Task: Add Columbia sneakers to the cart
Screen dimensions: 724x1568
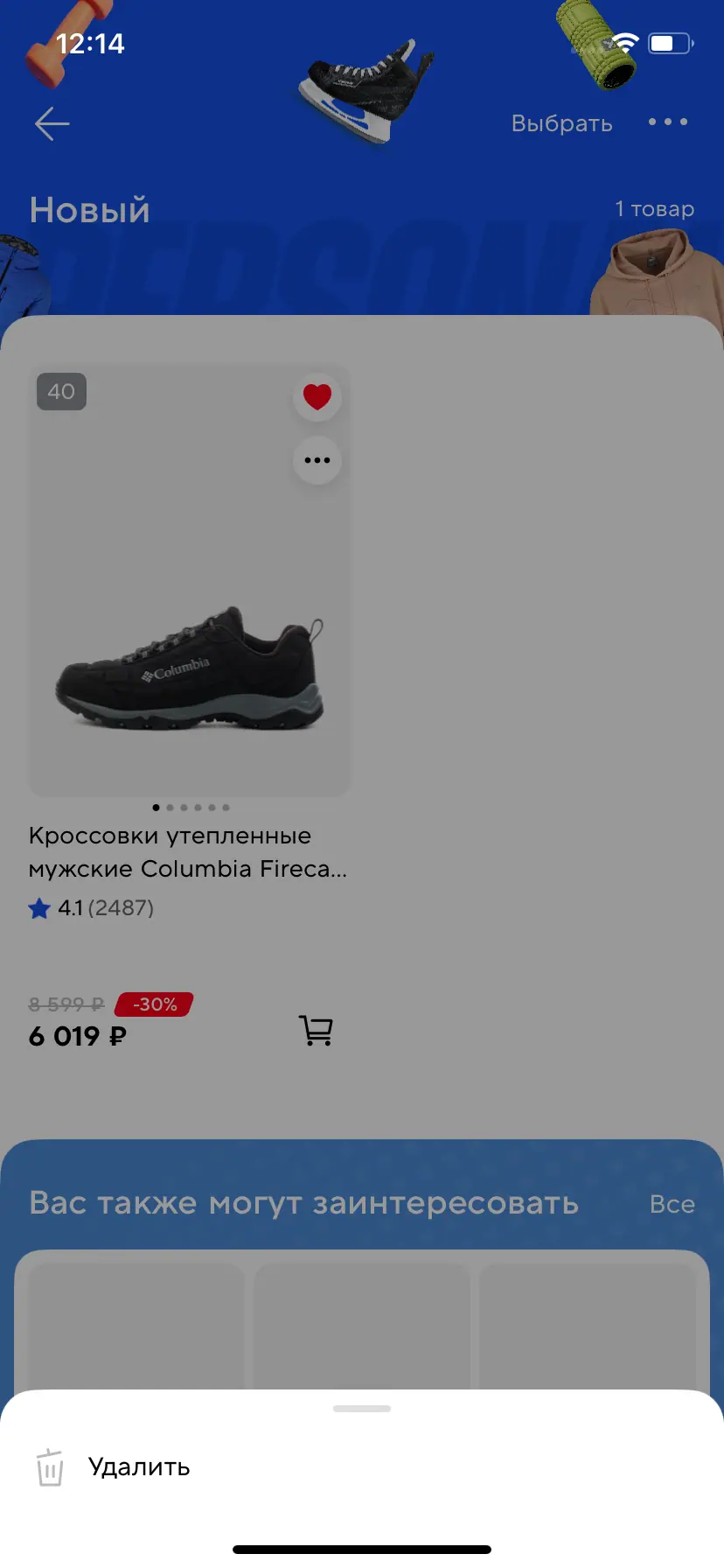Action: click(x=316, y=1031)
